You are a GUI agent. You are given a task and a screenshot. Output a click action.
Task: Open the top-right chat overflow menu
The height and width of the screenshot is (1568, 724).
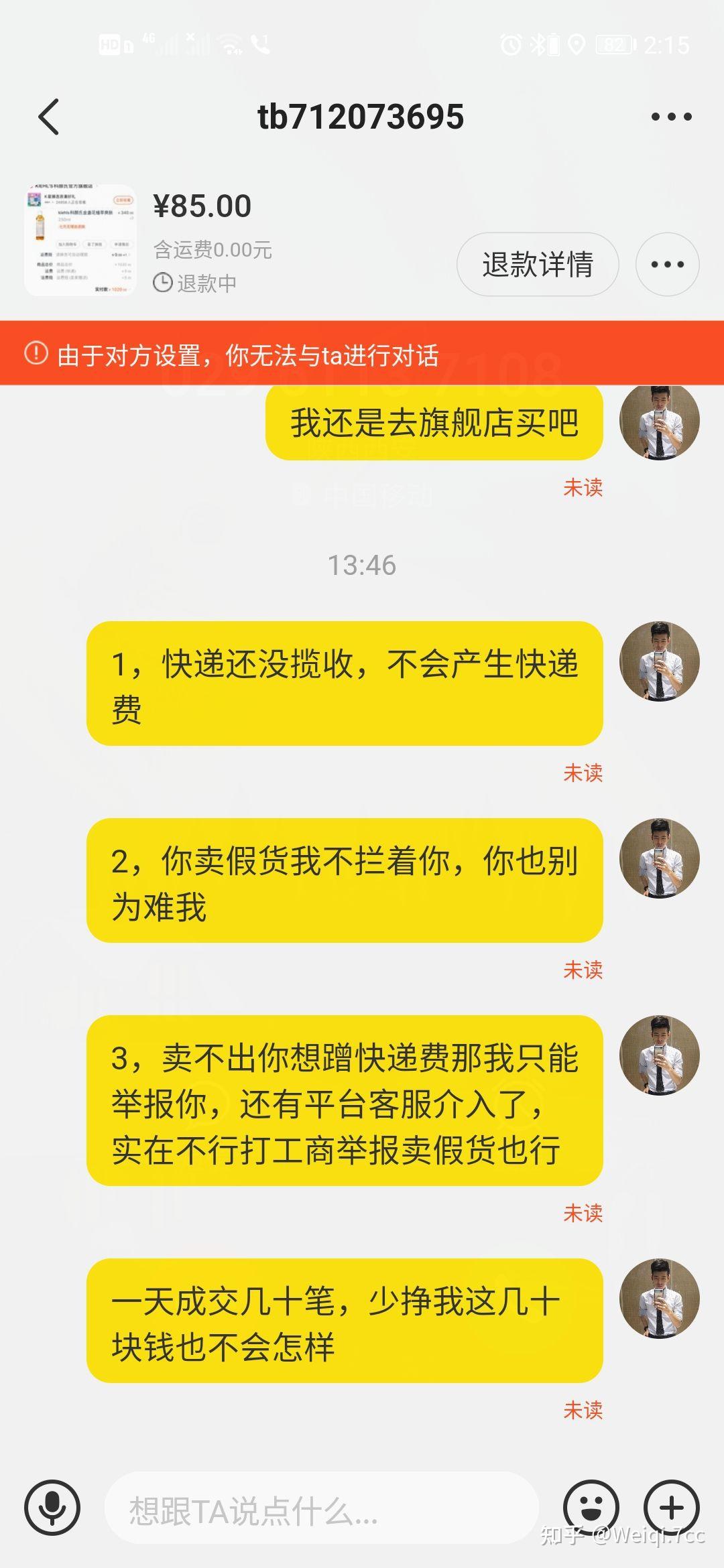coord(671,117)
